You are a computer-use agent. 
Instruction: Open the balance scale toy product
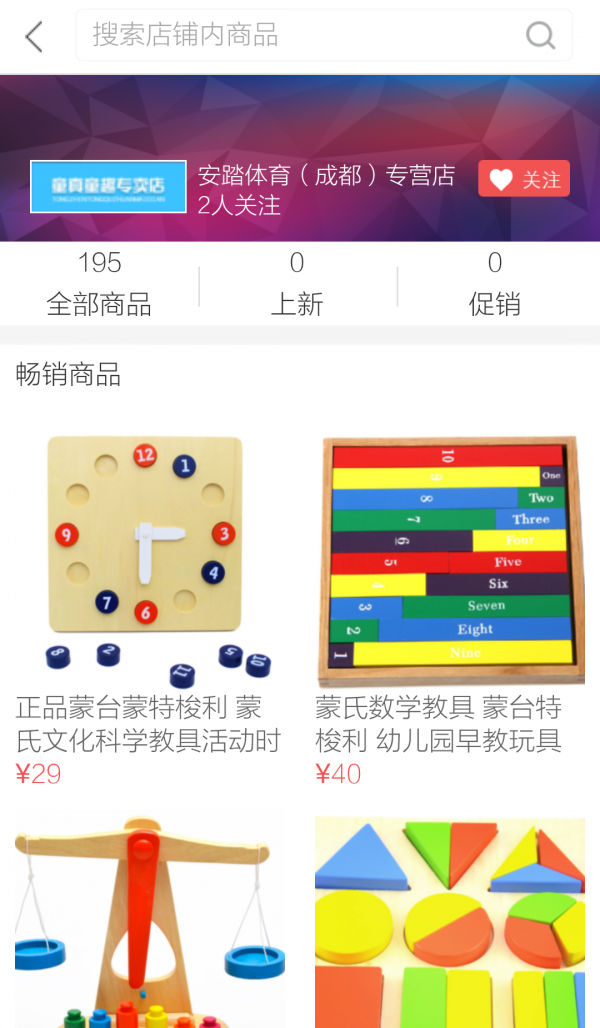[150, 920]
